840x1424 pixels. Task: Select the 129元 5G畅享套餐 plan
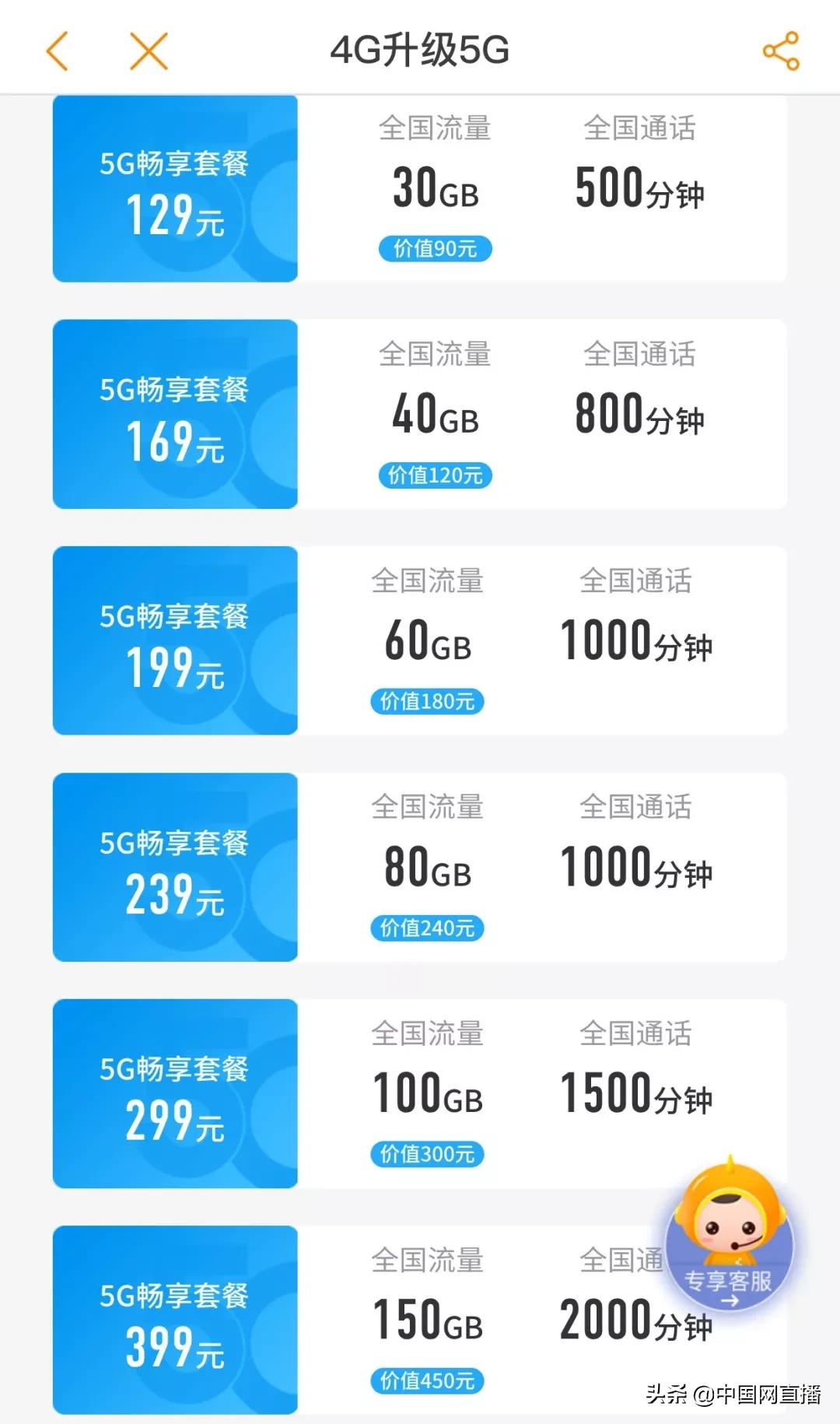pos(174,189)
